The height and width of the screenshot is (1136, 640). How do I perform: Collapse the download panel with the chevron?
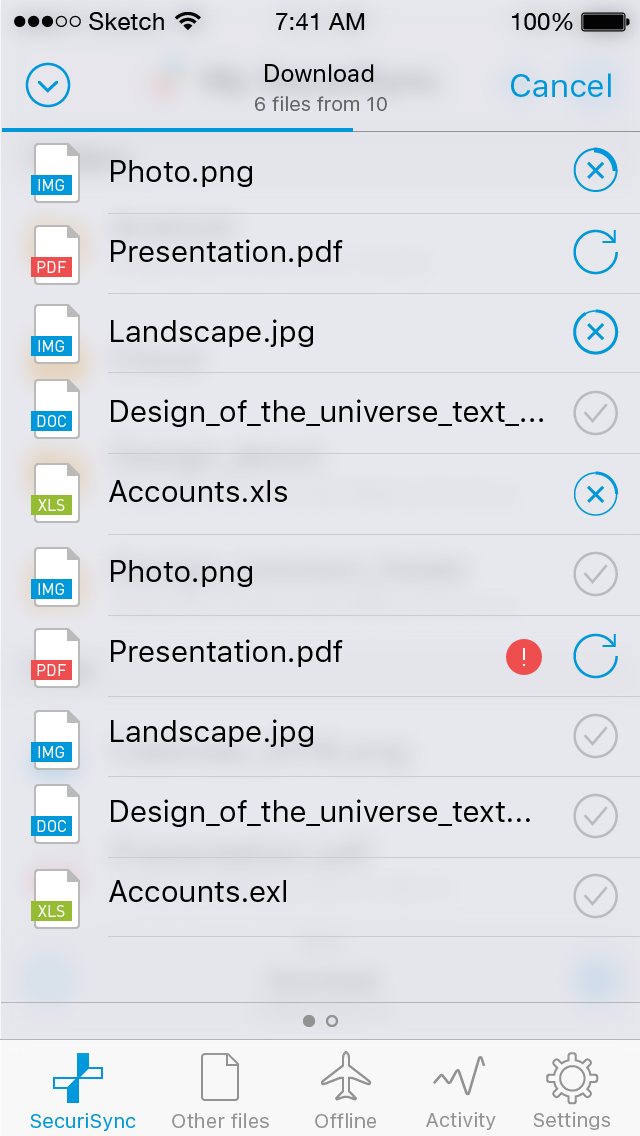point(48,85)
